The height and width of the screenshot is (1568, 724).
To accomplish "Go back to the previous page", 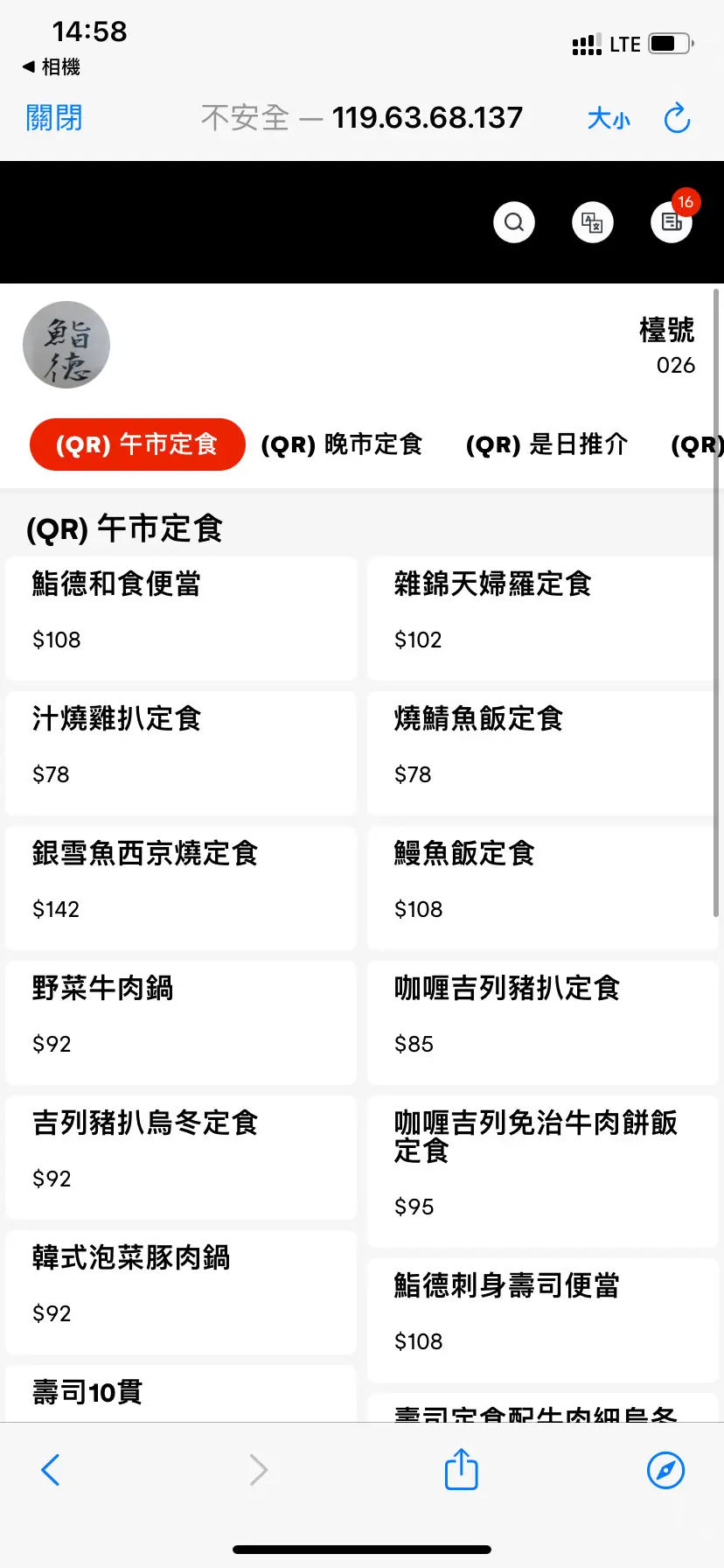I will (x=51, y=1470).
